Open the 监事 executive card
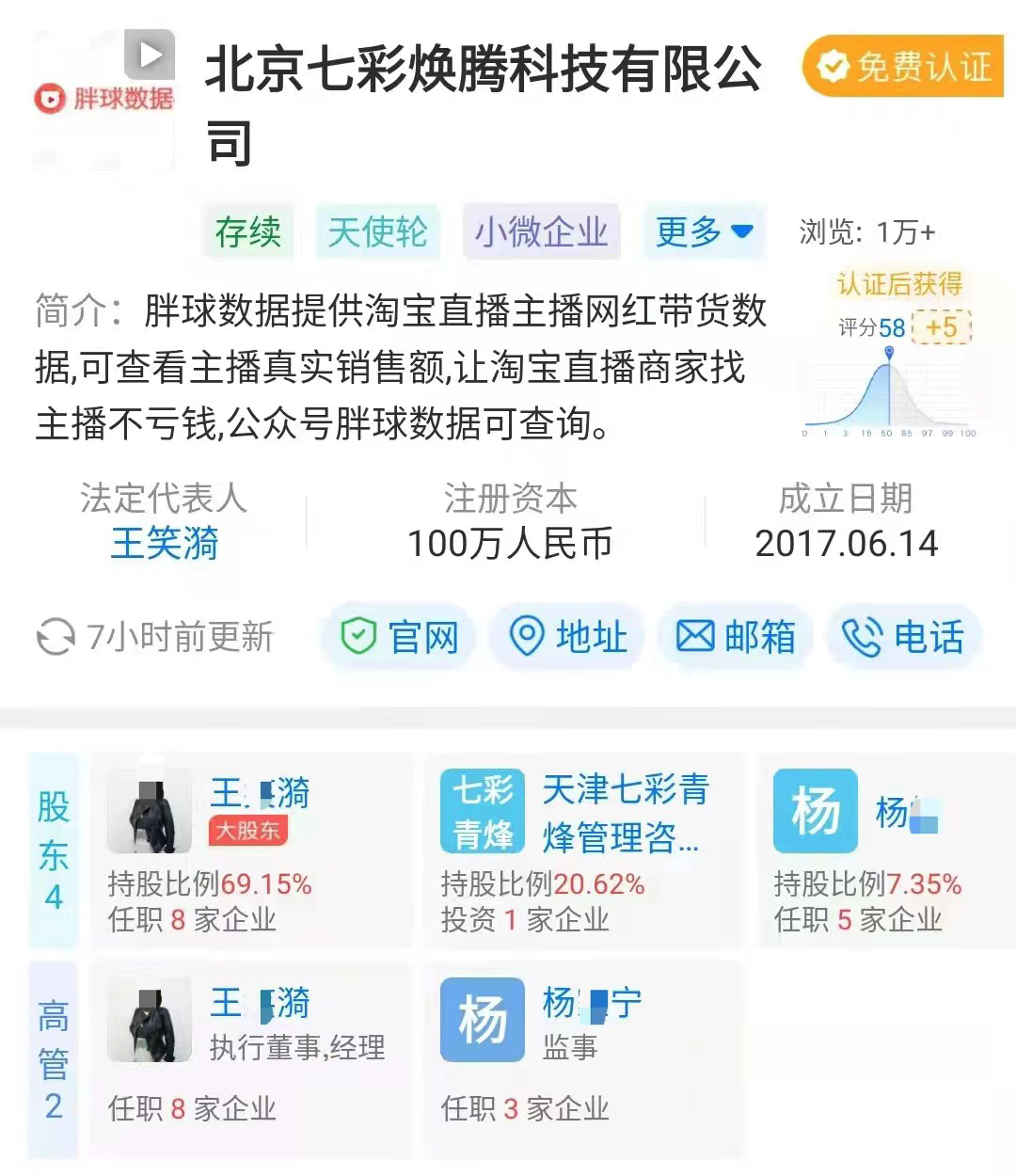 coord(583,1058)
